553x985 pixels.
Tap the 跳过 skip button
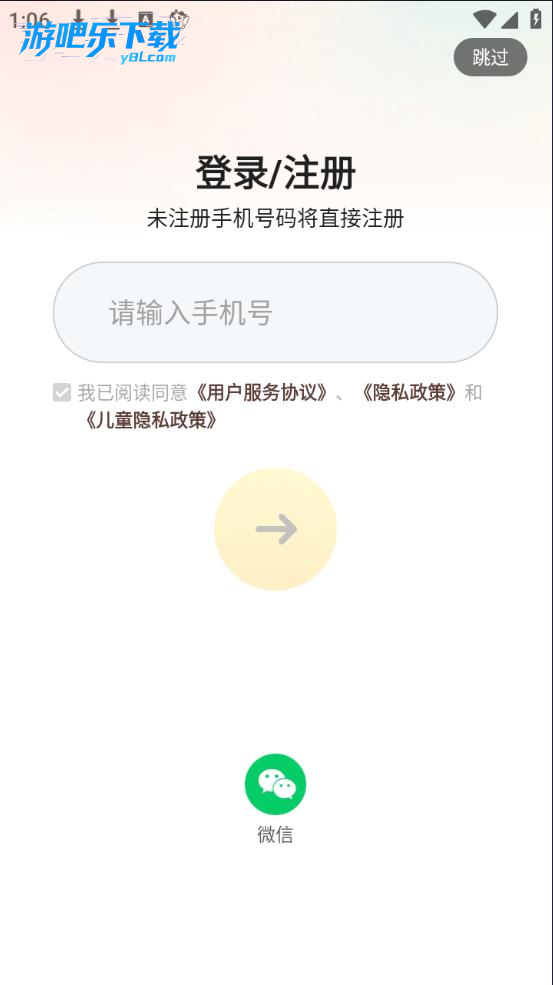[x=490, y=57]
